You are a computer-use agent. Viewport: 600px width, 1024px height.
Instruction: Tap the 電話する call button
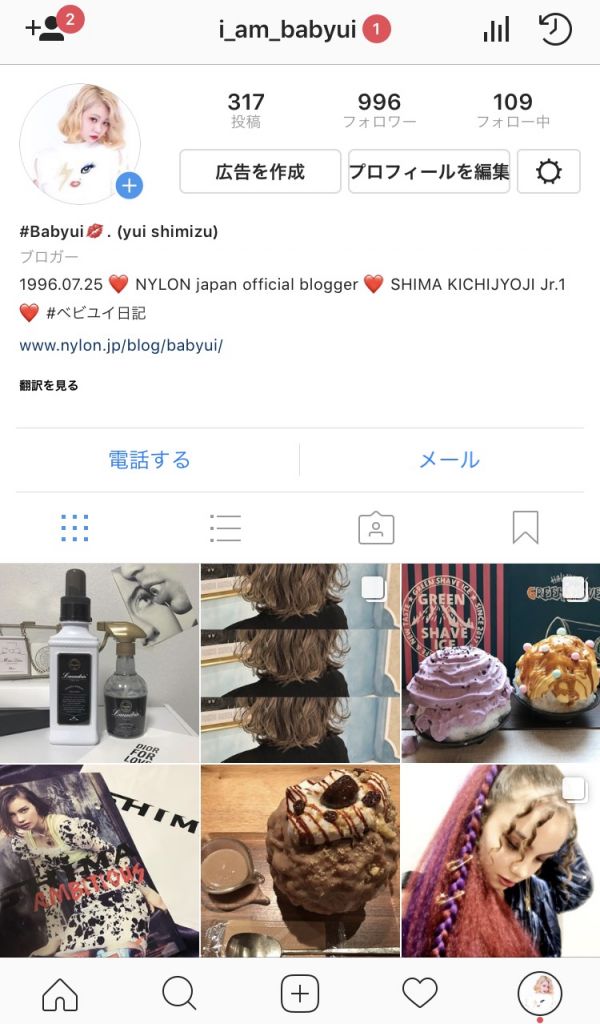[150, 460]
